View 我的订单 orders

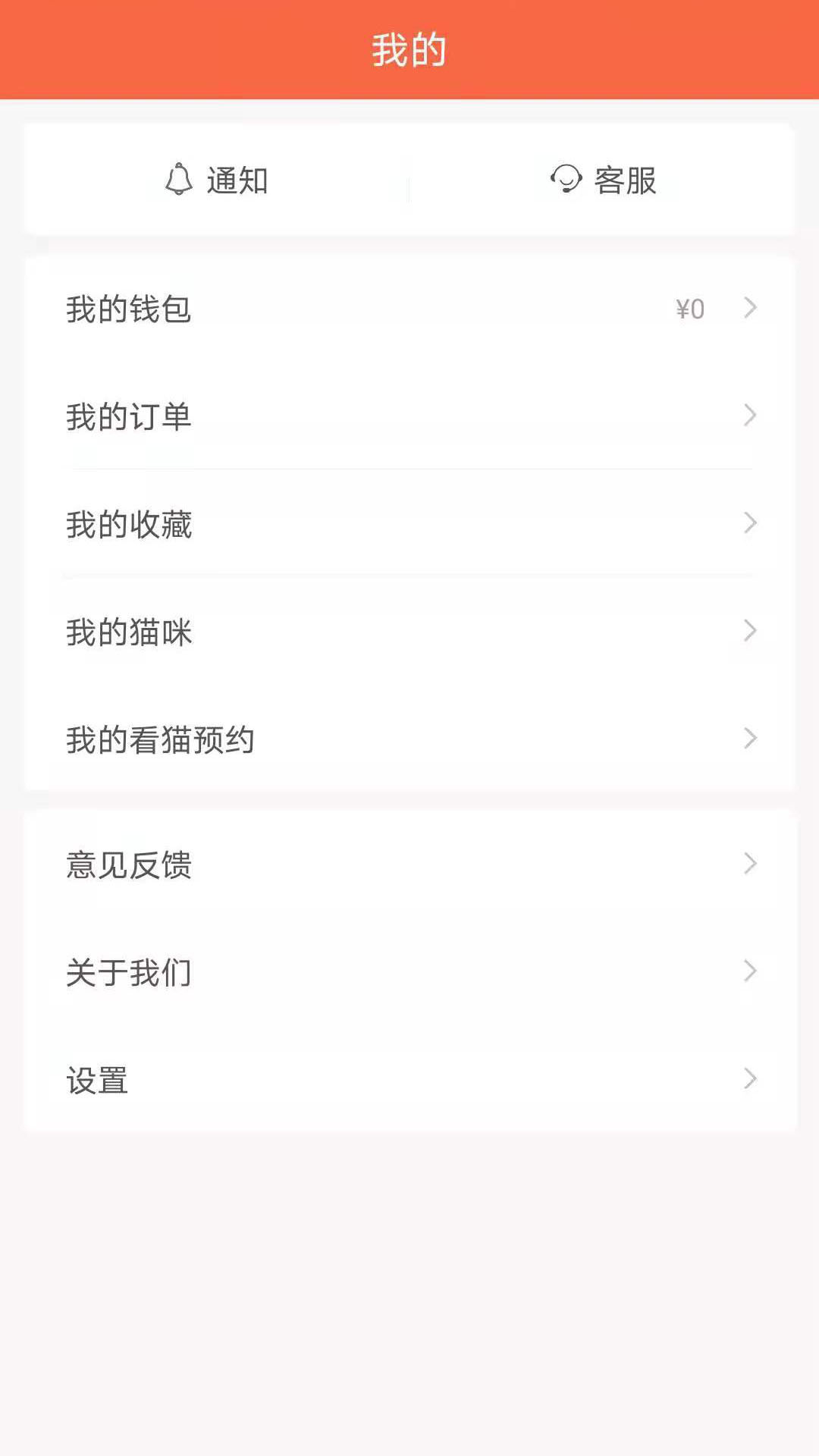tap(409, 416)
